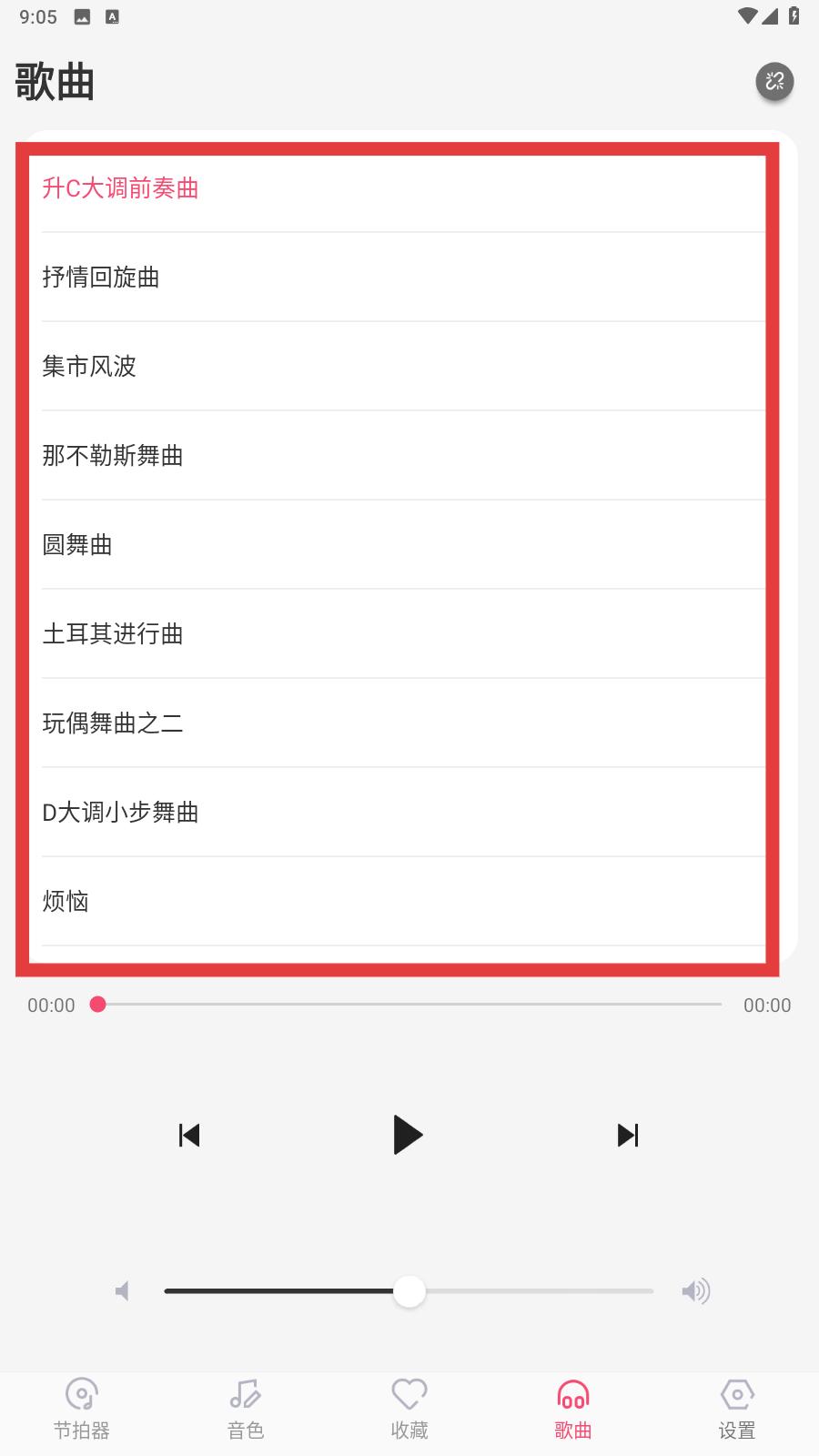Select the song 升C大调前奏曲
The image size is (819, 1456).
121,188
